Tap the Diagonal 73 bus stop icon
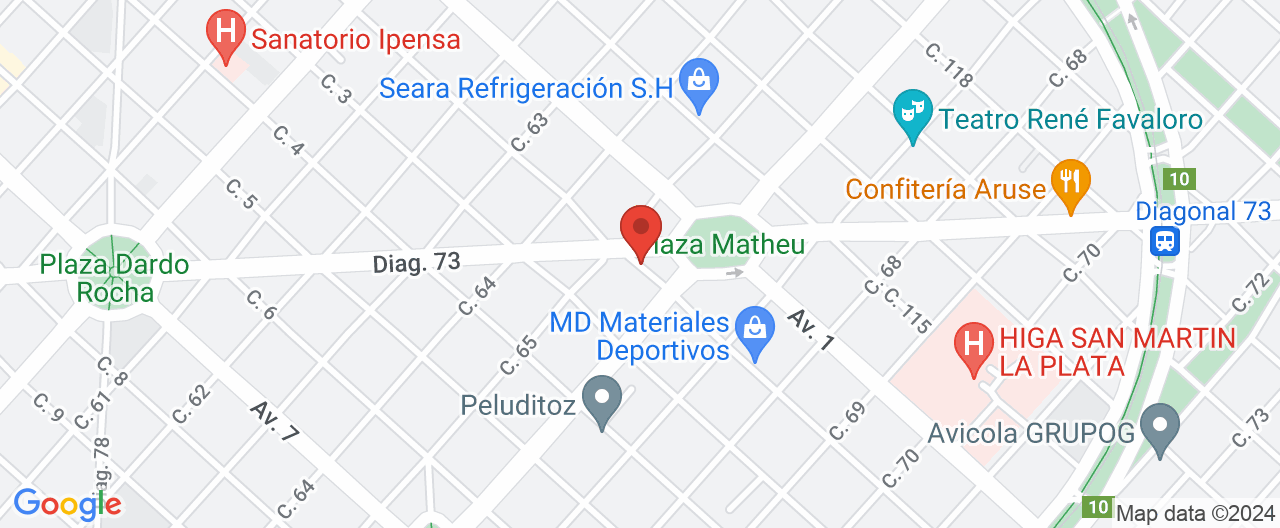Viewport: 1280px width, 528px height. click(x=1165, y=241)
